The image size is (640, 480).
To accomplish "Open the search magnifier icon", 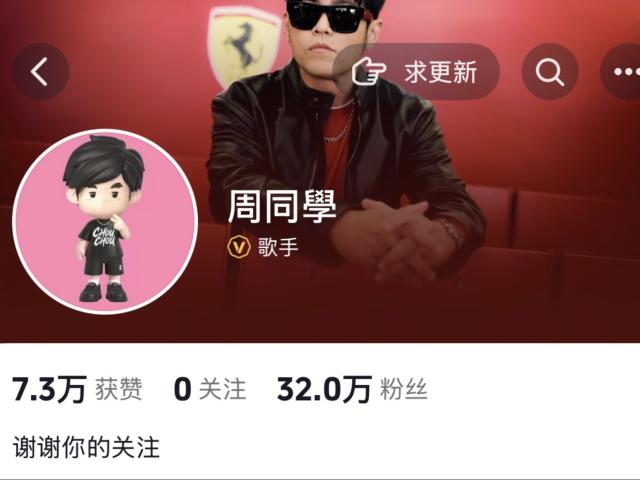I will [549, 72].
